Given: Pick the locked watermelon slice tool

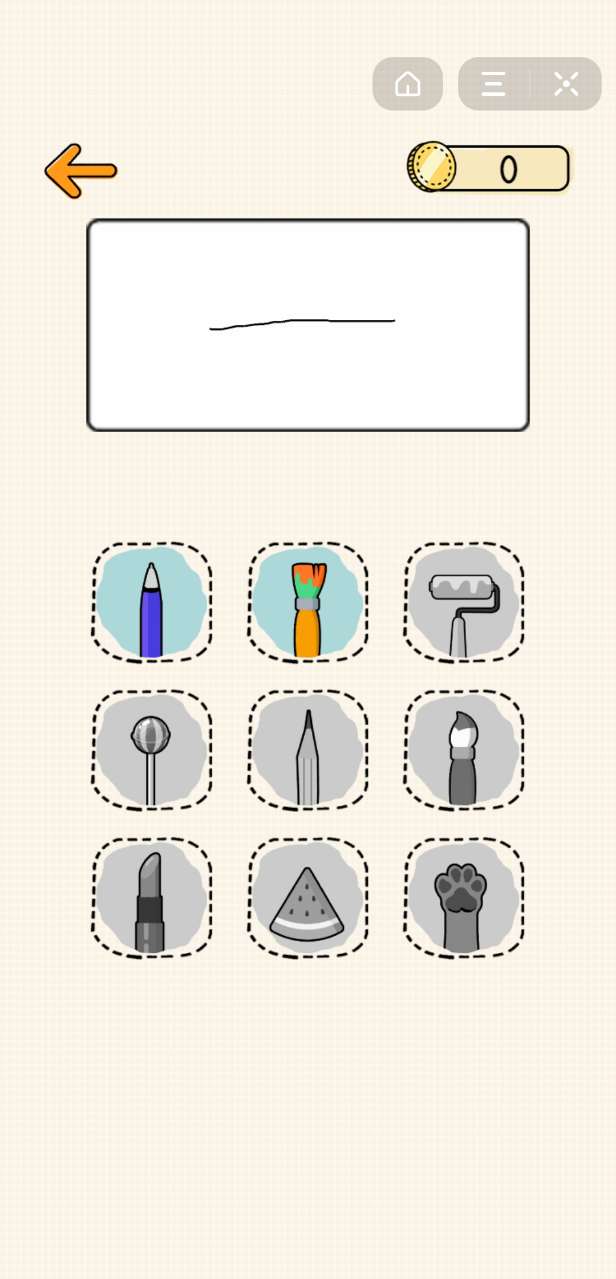Looking at the screenshot, I should [x=308, y=898].
